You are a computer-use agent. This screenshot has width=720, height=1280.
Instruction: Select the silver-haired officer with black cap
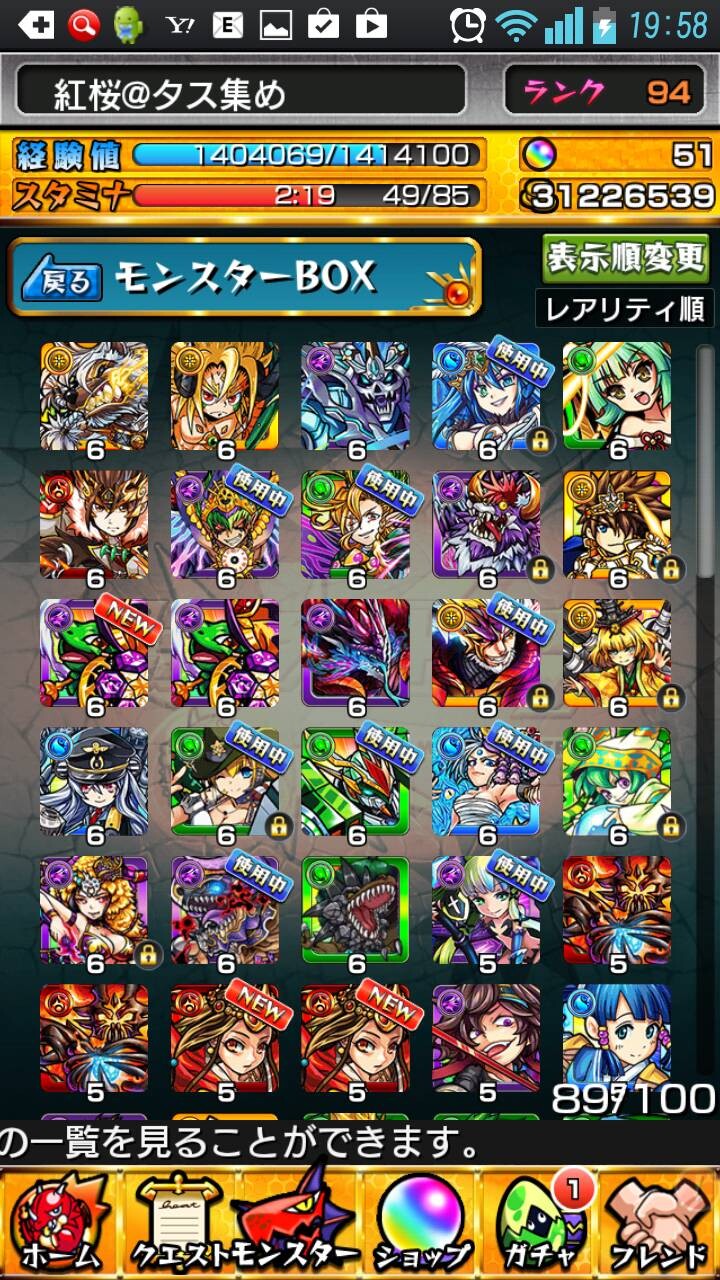point(94,781)
